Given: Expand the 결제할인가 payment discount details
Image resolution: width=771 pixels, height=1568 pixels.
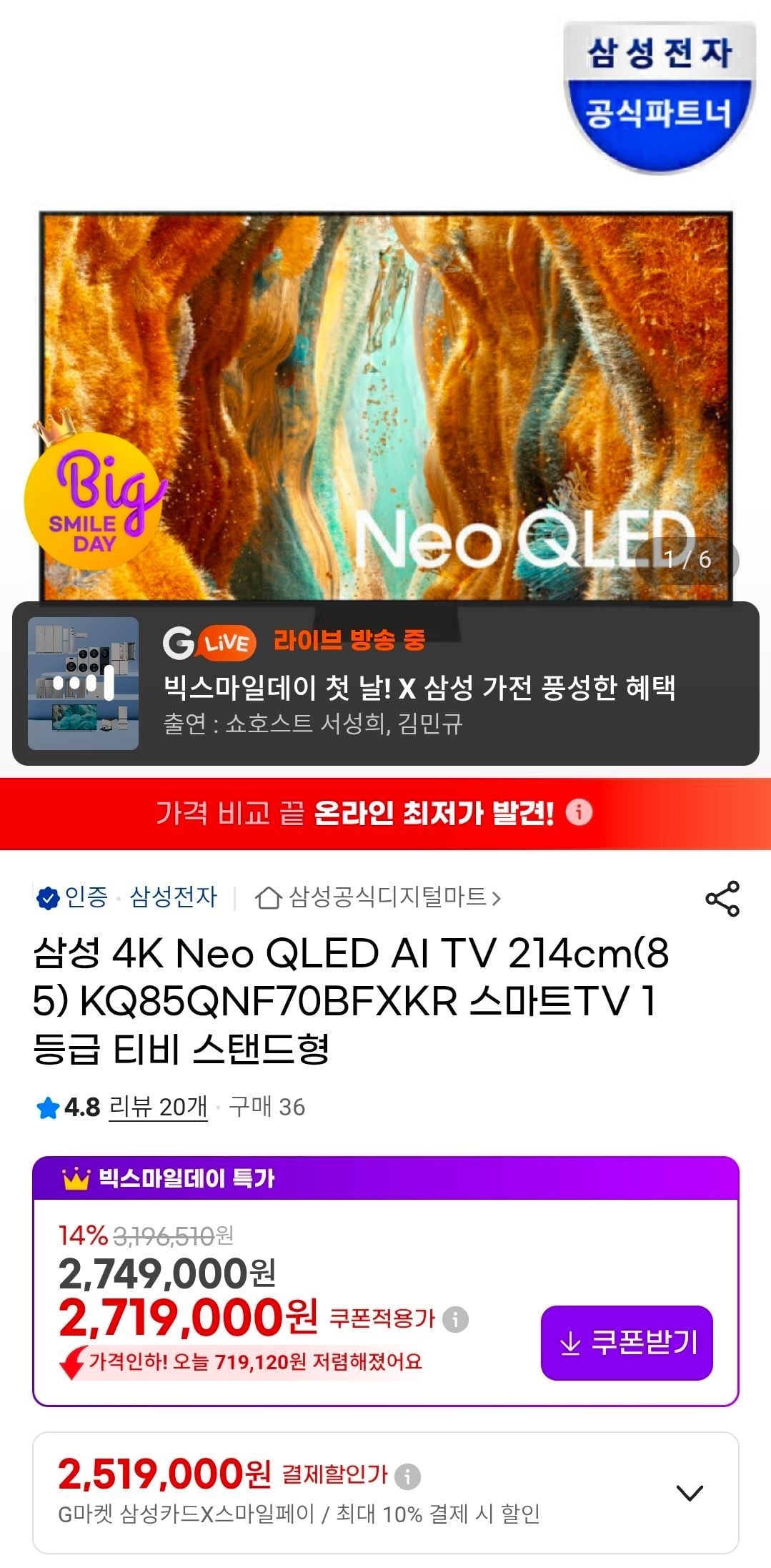Looking at the screenshot, I should pos(689,1492).
